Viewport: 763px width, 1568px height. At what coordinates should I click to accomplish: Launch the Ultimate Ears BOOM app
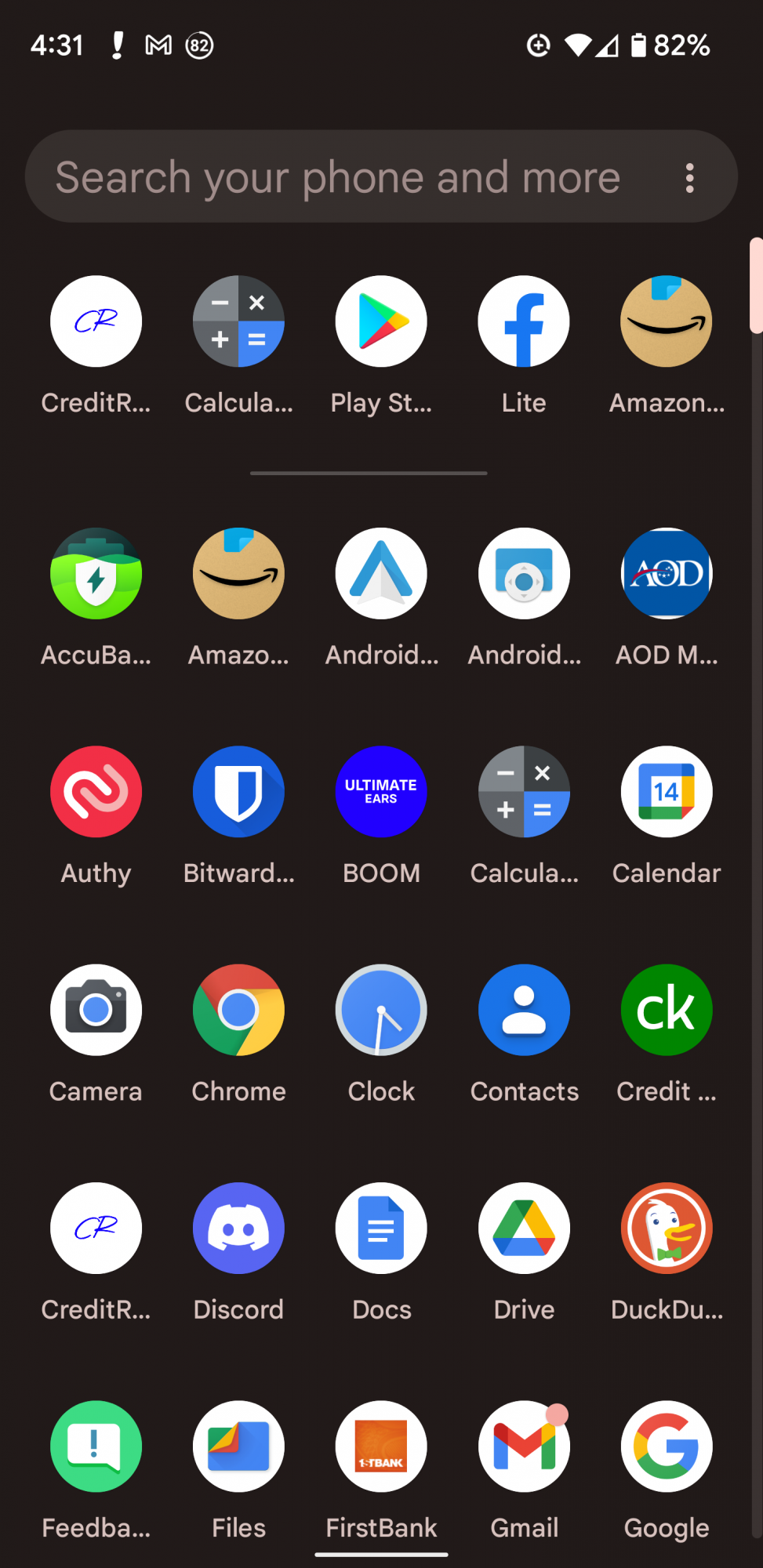point(381,792)
